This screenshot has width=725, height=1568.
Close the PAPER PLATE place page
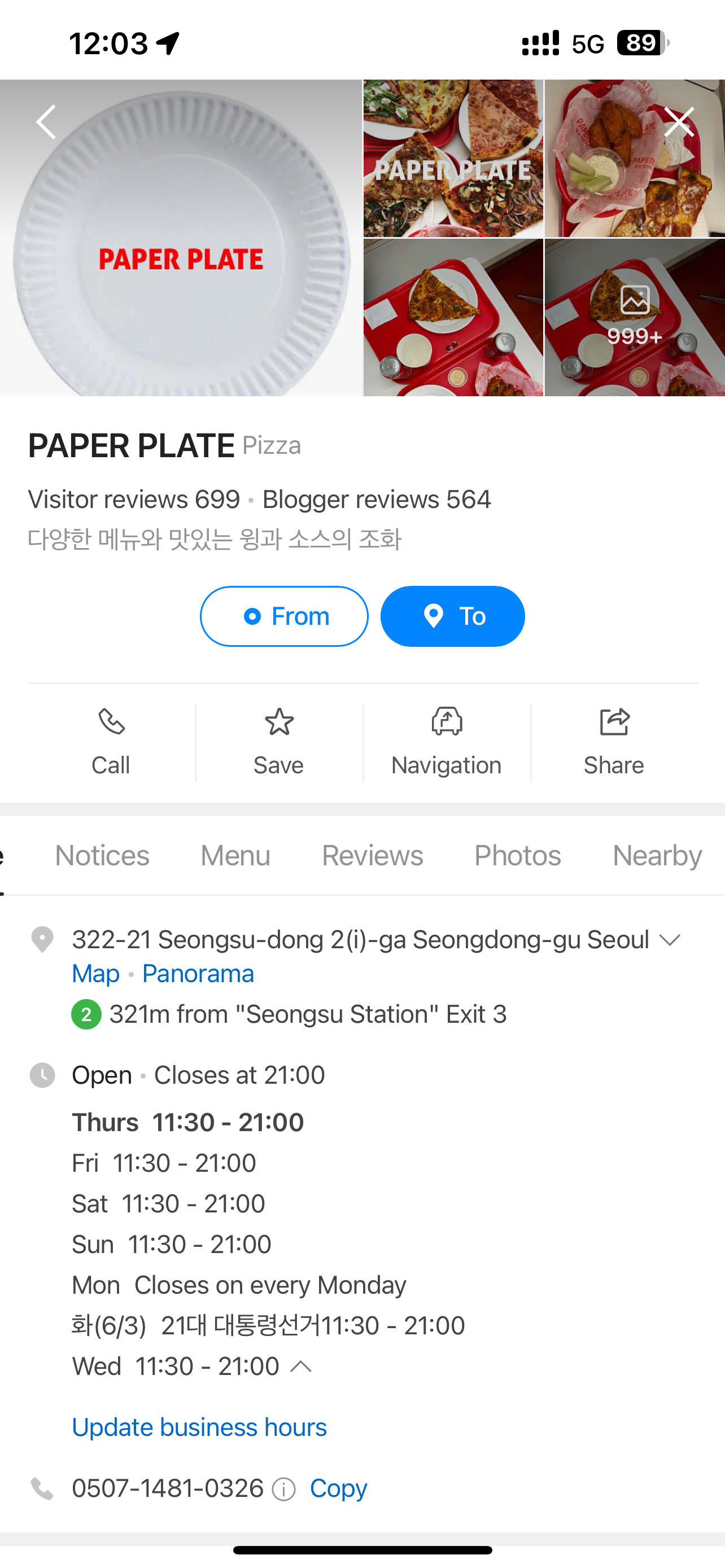[x=679, y=122]
